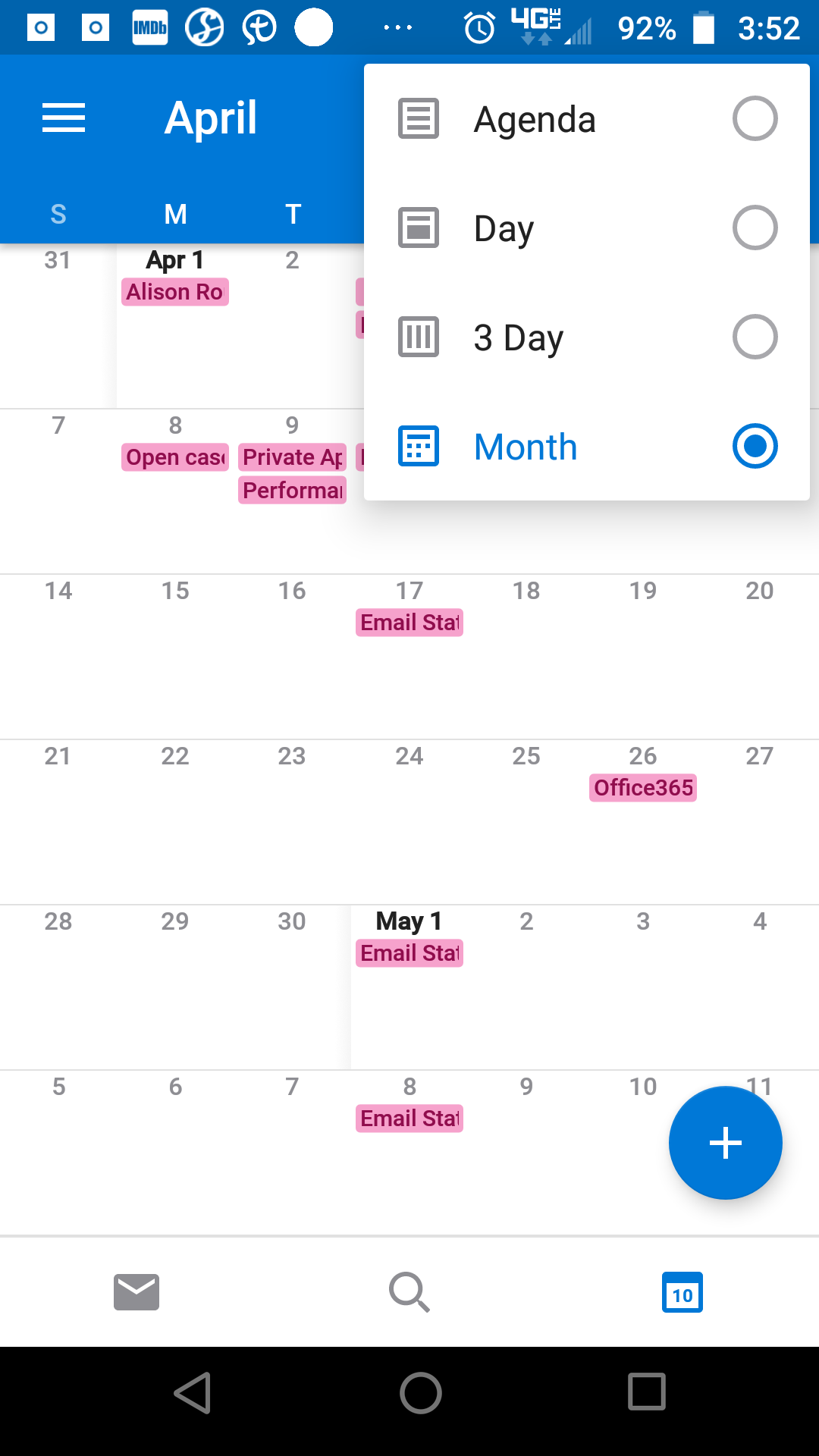Select the Agenda view option

pos(586,119)
